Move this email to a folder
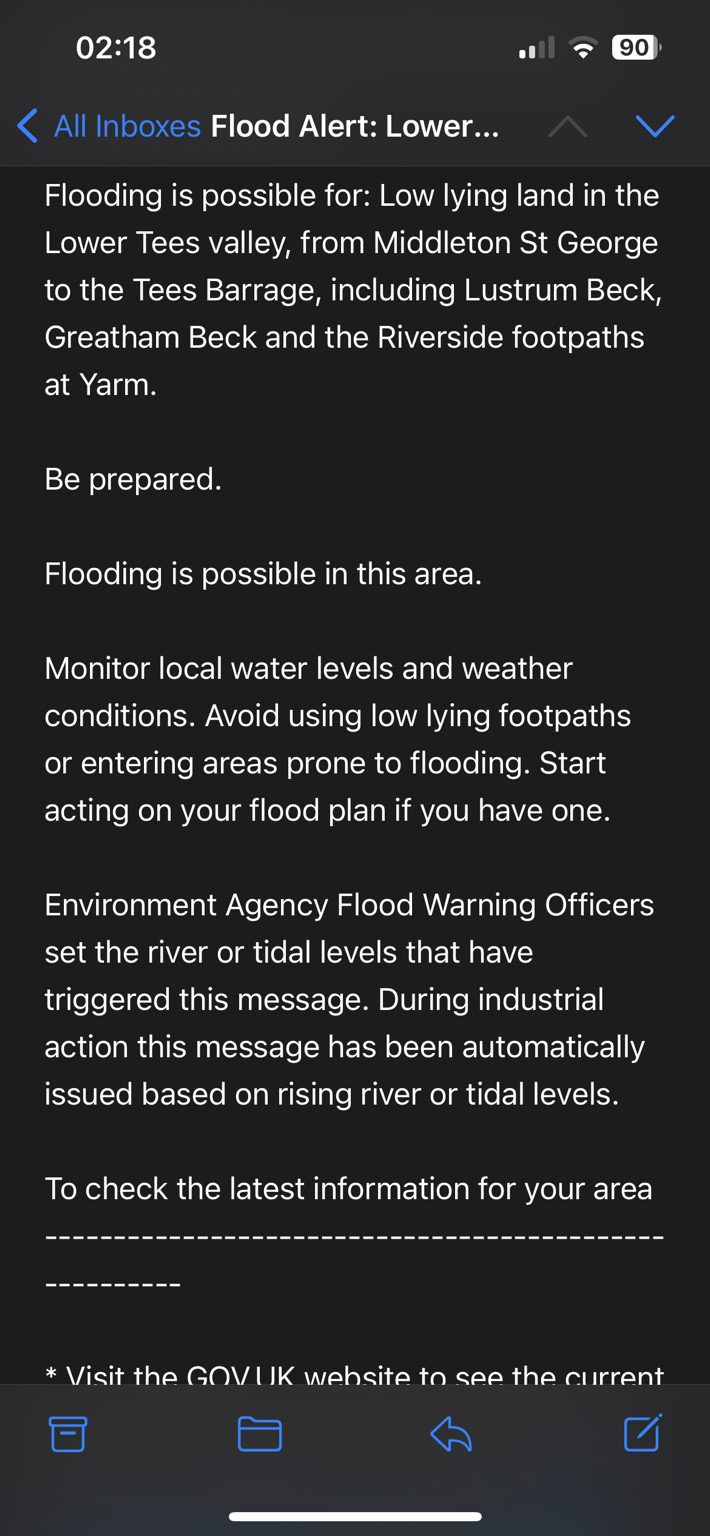 pos(260,1434)
